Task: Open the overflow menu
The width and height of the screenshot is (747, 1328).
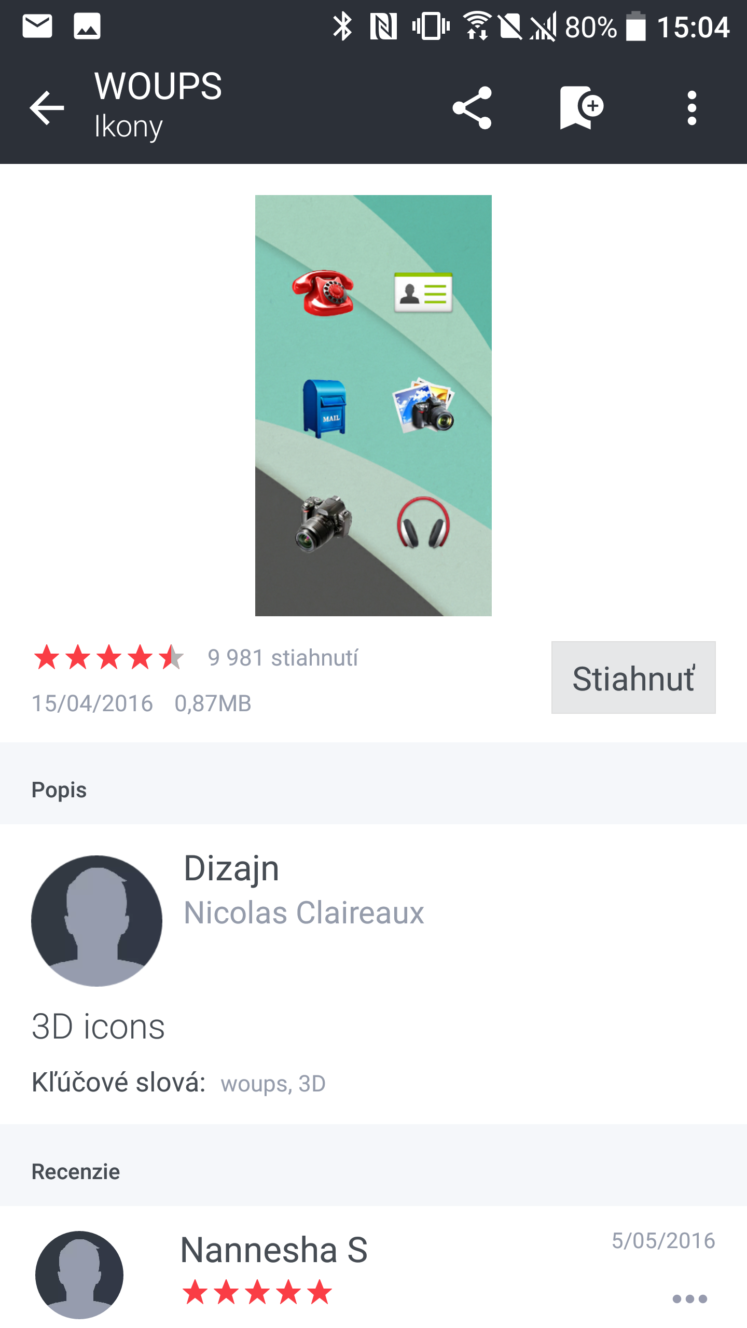Action: (x=691, y=108)
